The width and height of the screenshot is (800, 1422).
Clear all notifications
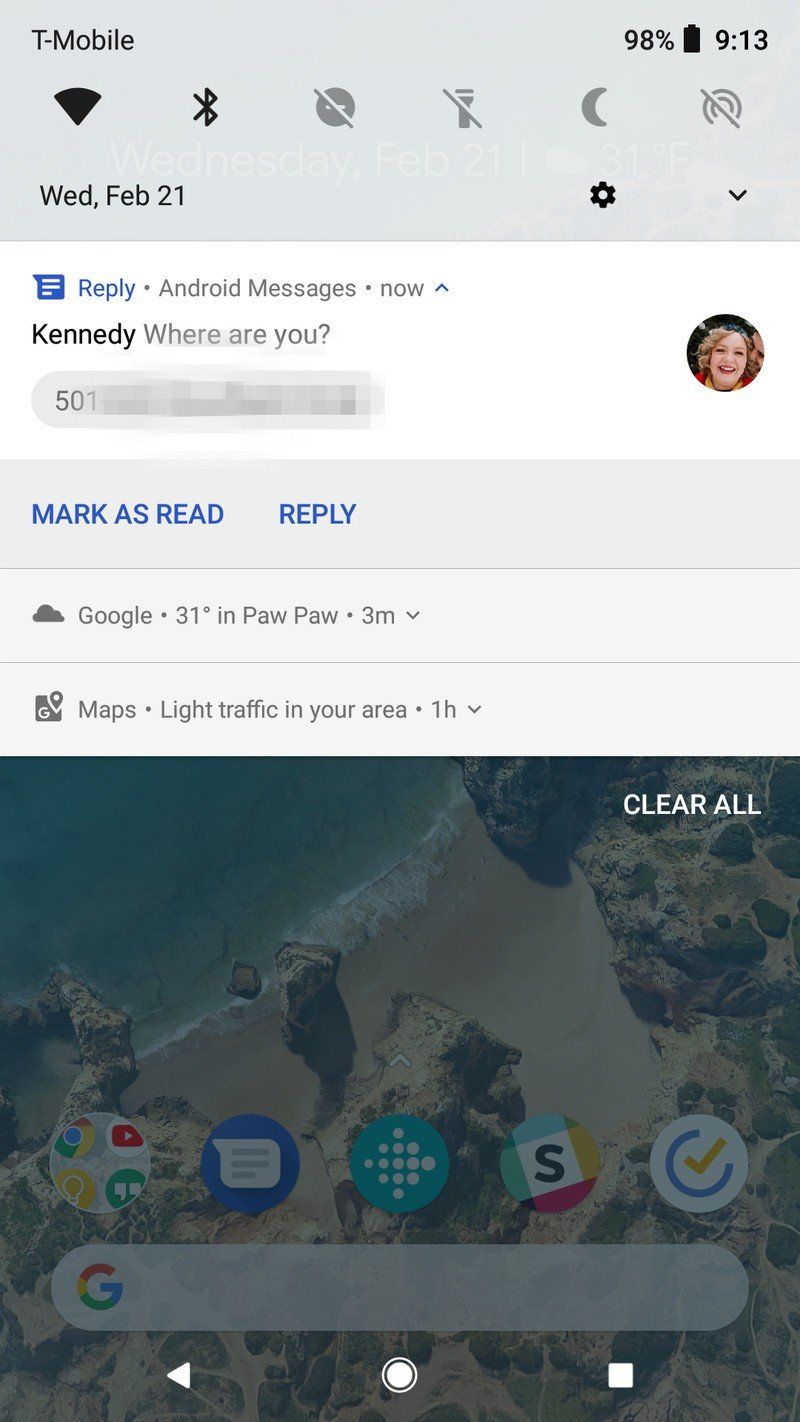point(691,804)
